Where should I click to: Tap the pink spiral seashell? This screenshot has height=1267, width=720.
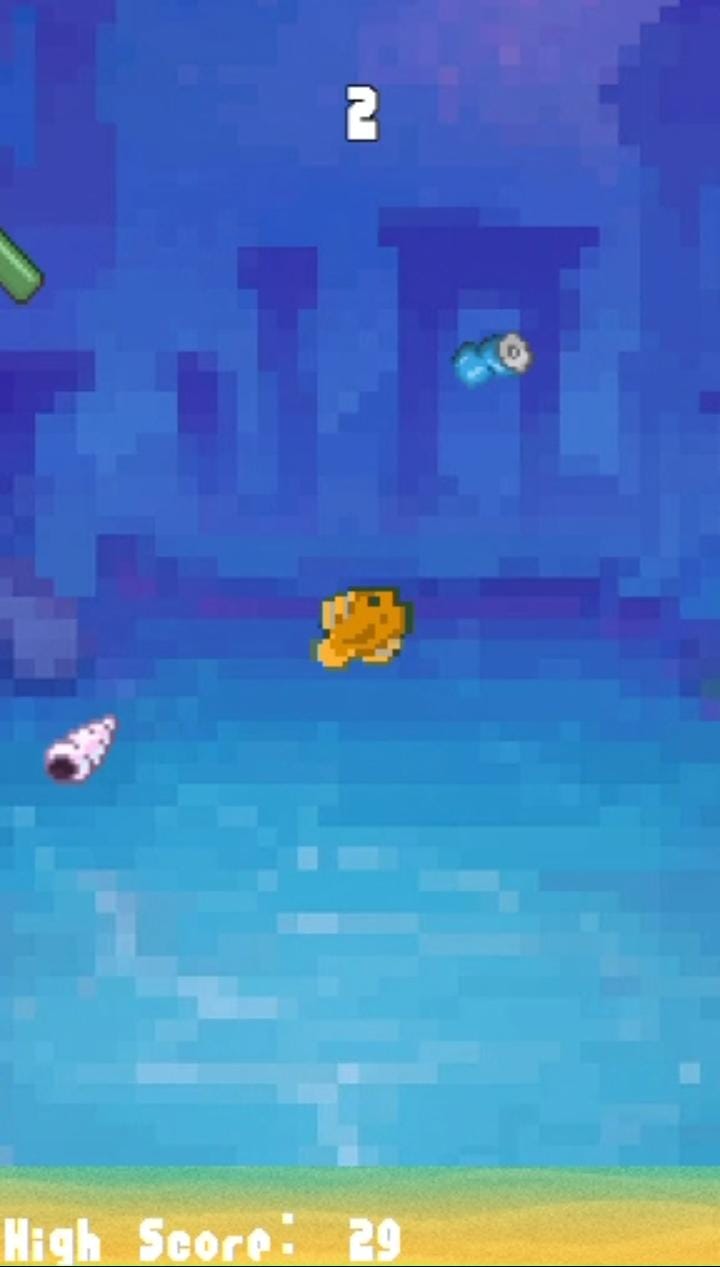pyautogui.click(x=79, y=749)
